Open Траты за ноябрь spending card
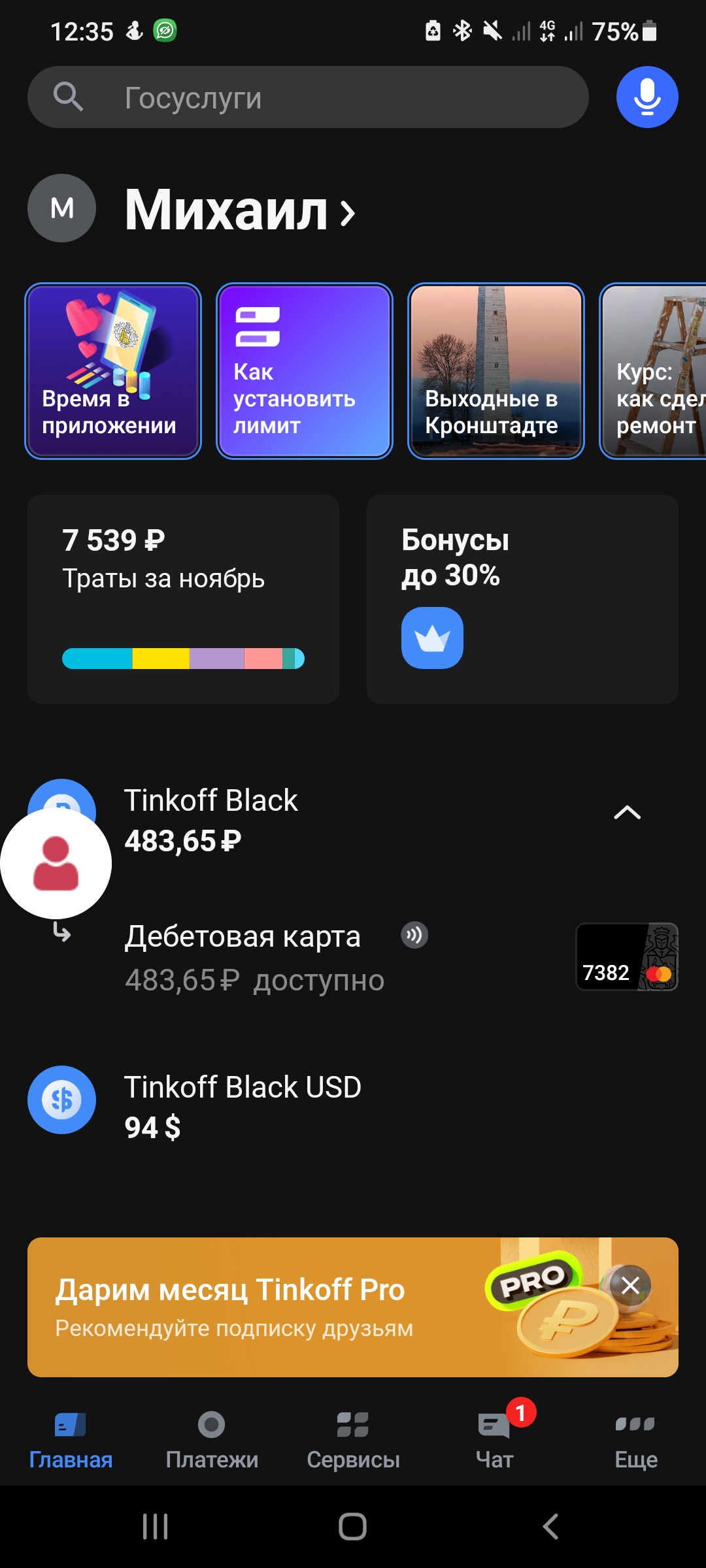The width and height of the screenshot is (706, 1568). tap(183, 598)
